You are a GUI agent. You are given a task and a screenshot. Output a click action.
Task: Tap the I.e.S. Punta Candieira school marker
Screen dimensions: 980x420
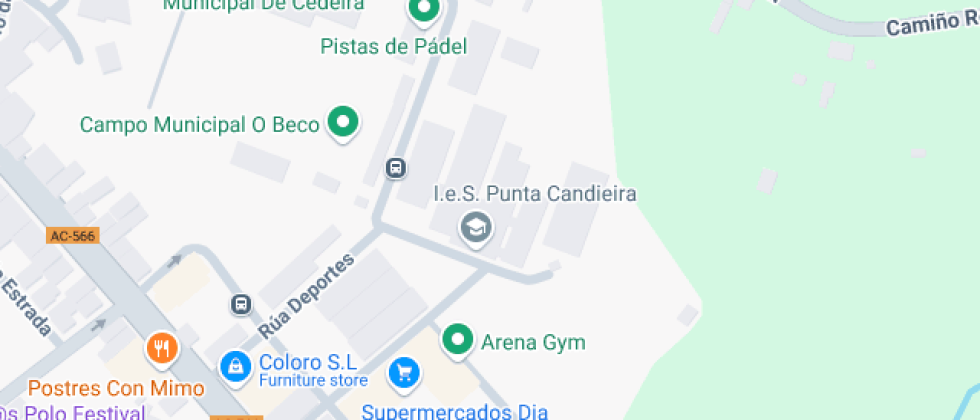(x=476, y=227)
